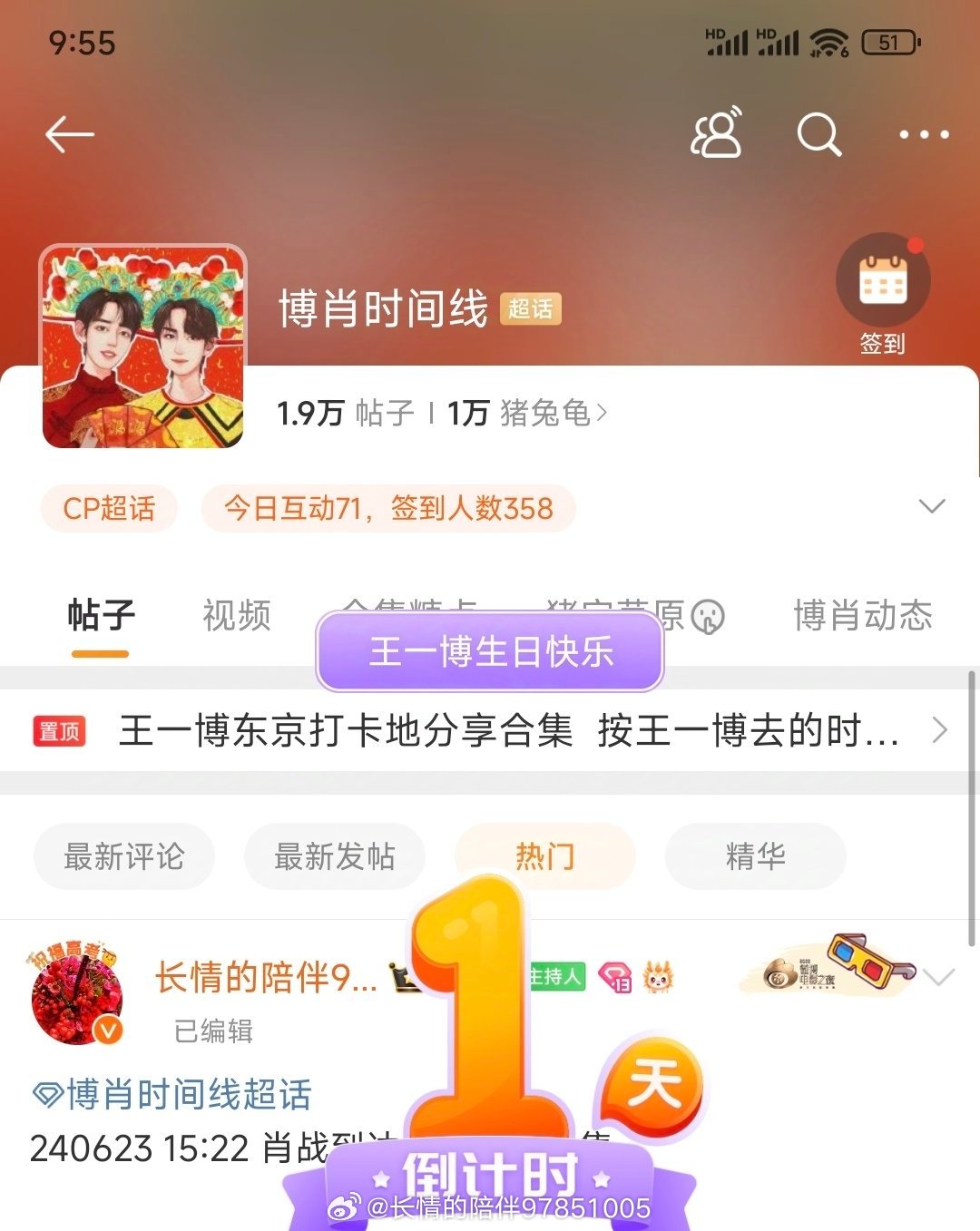Open search in the super topic page
980x1231 pixels.
(819, 134)
